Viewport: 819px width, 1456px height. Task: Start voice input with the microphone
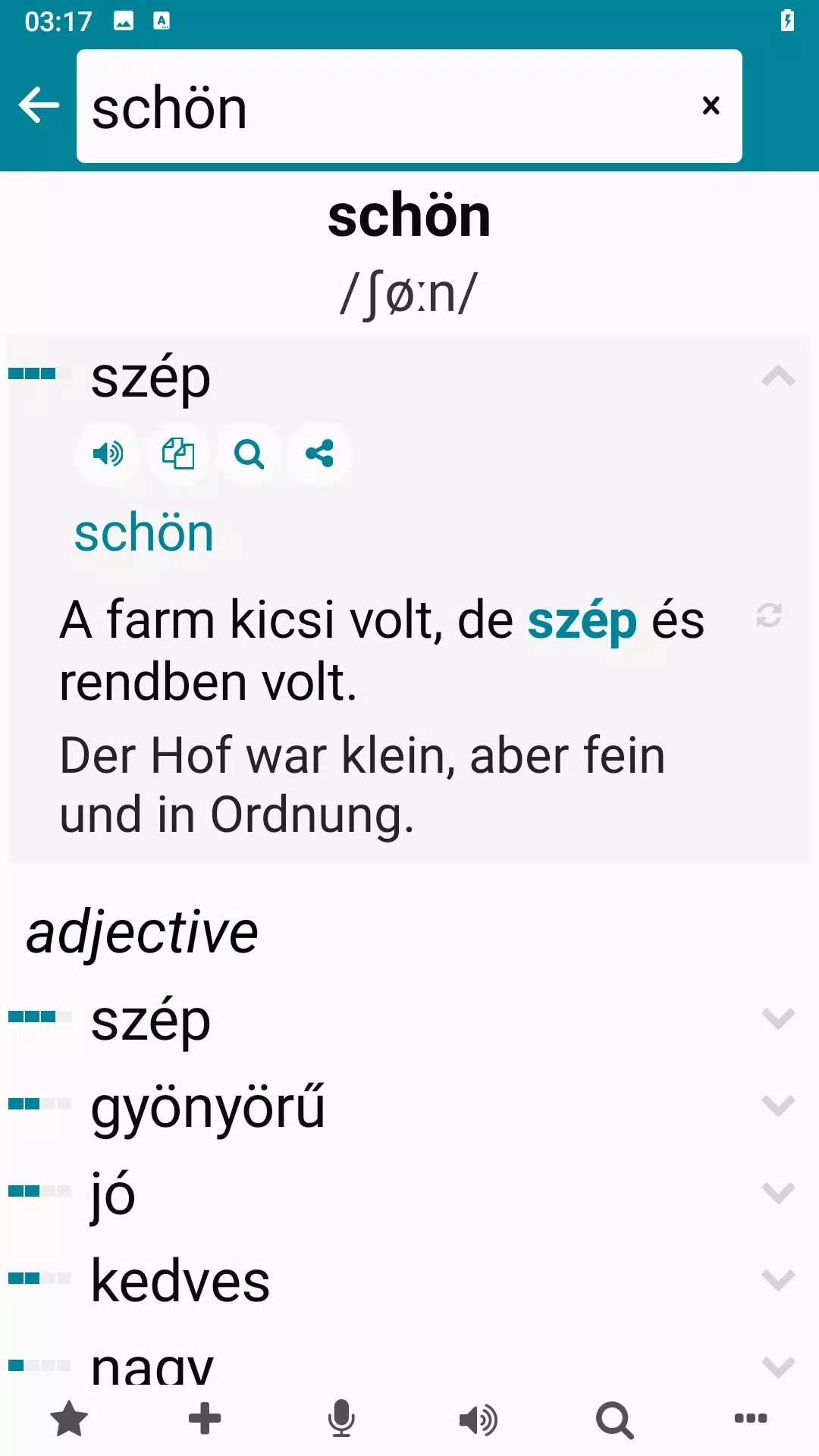tap(341, 1419)
